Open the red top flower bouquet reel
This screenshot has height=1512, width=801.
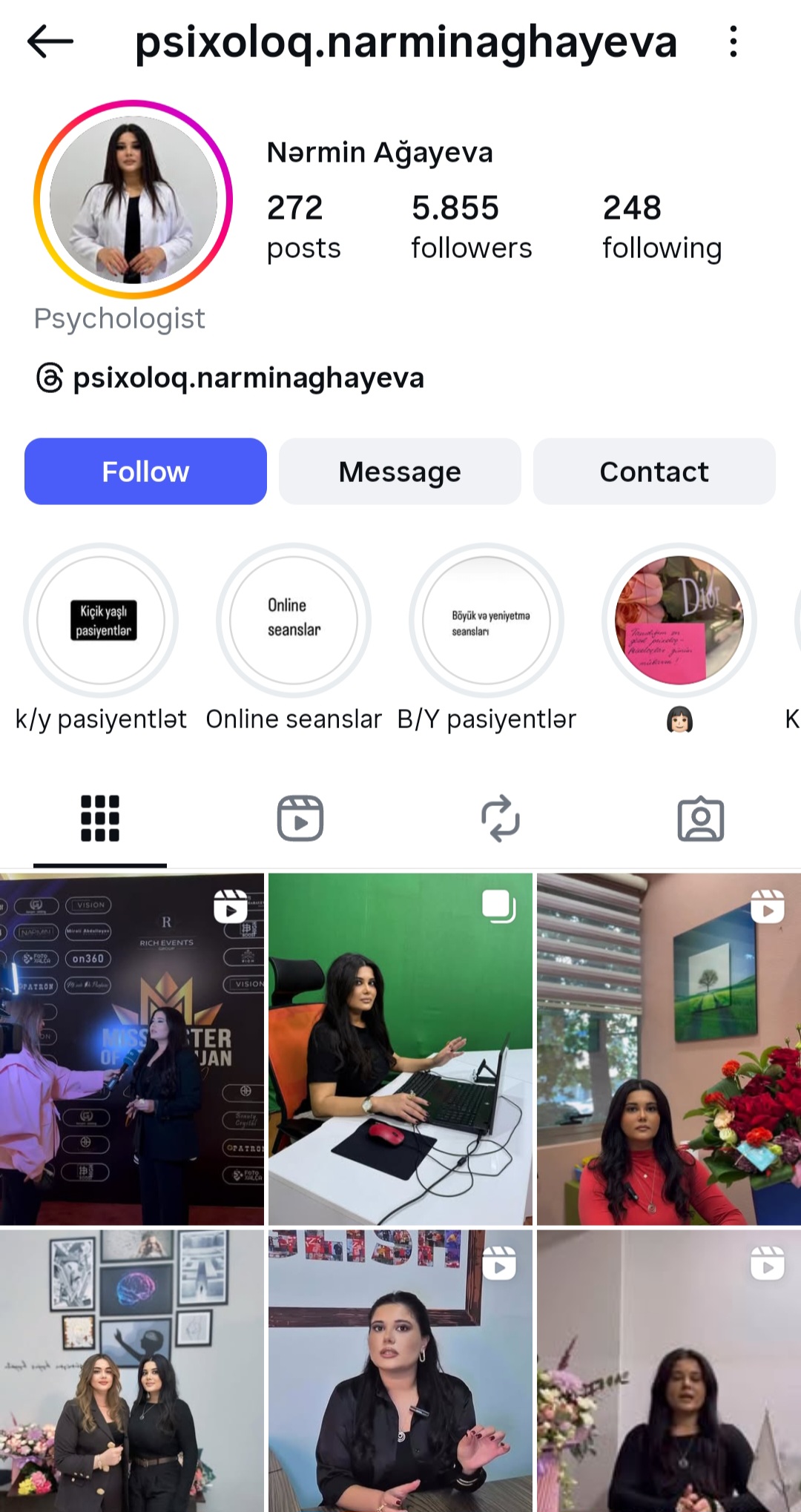click(x=669, y=1049)
